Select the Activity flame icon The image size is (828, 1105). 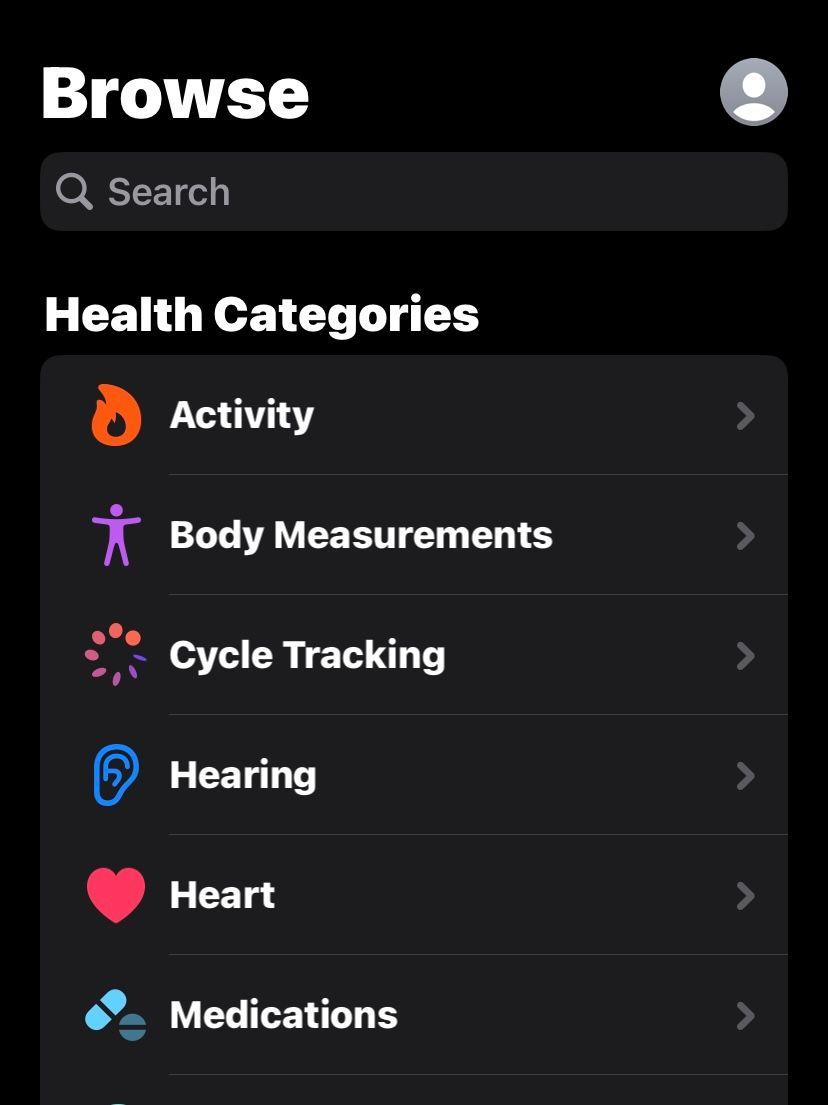(115, 415)
